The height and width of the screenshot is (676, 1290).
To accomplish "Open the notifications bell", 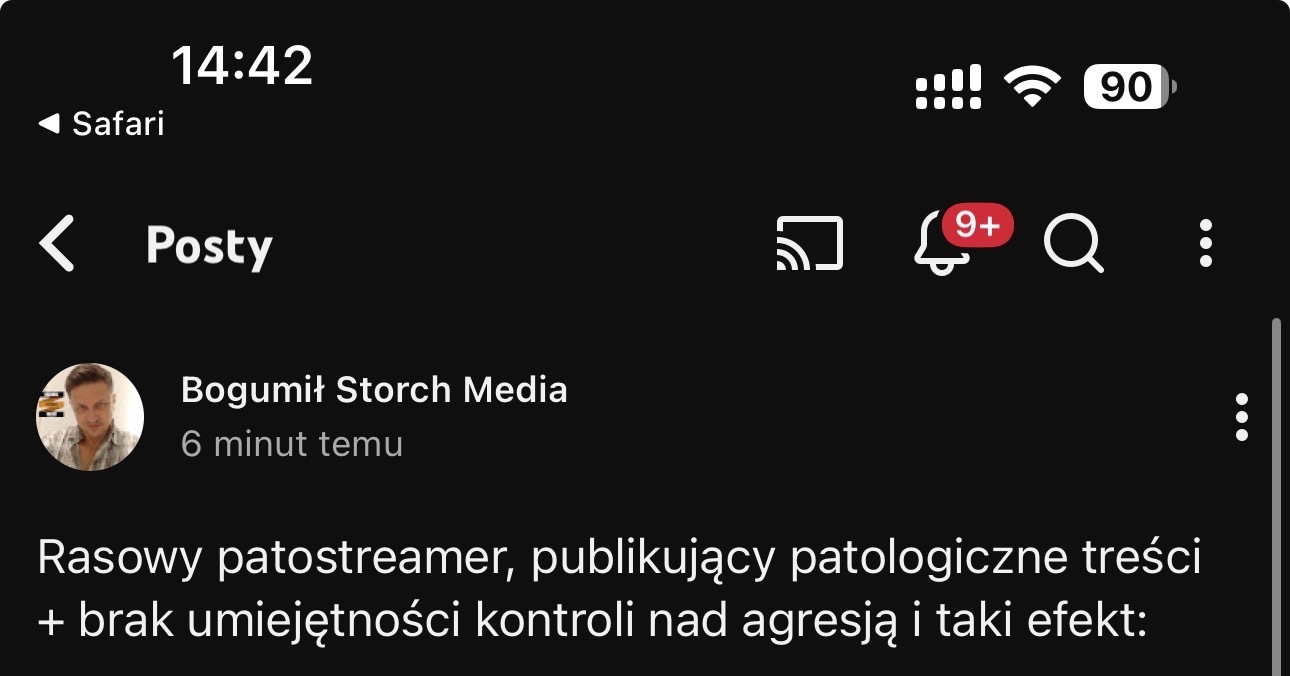I will point(943,244).
